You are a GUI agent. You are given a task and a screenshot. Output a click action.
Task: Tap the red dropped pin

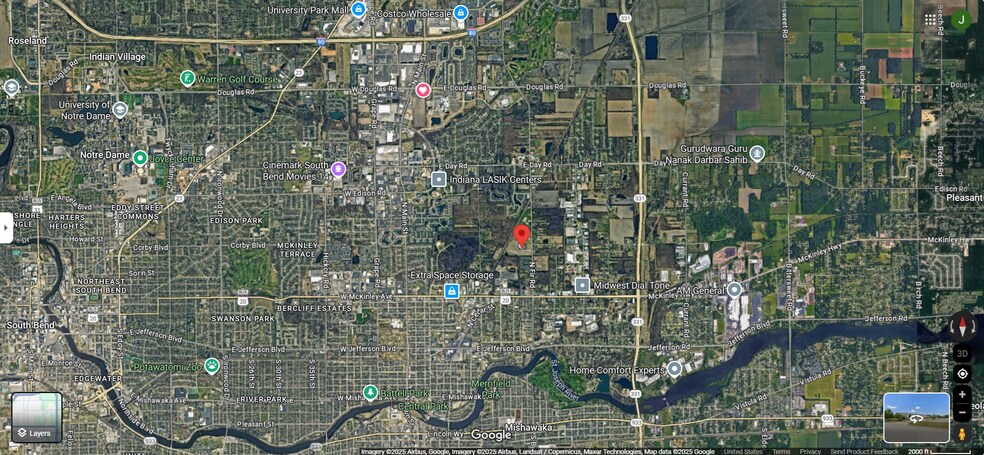521,235
